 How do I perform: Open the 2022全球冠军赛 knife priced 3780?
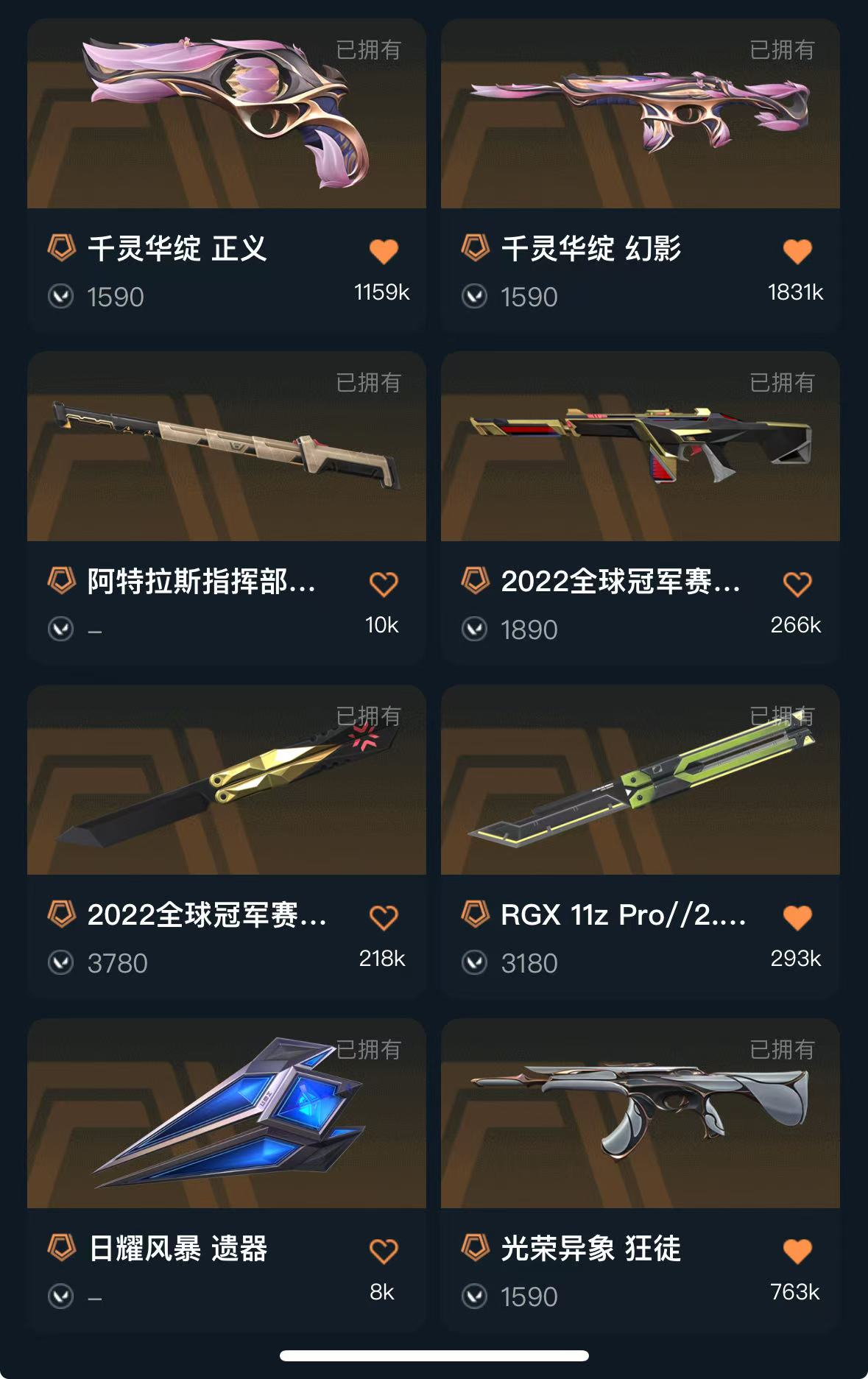[226, 780]
